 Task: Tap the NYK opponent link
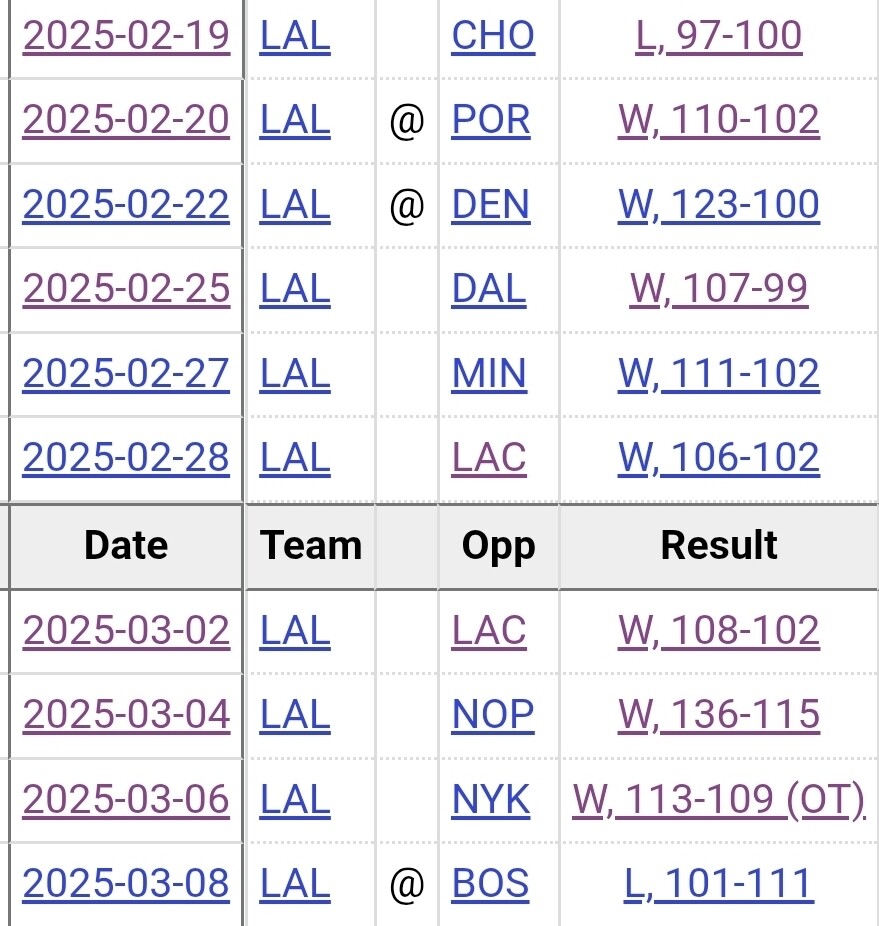click(491, 799)
